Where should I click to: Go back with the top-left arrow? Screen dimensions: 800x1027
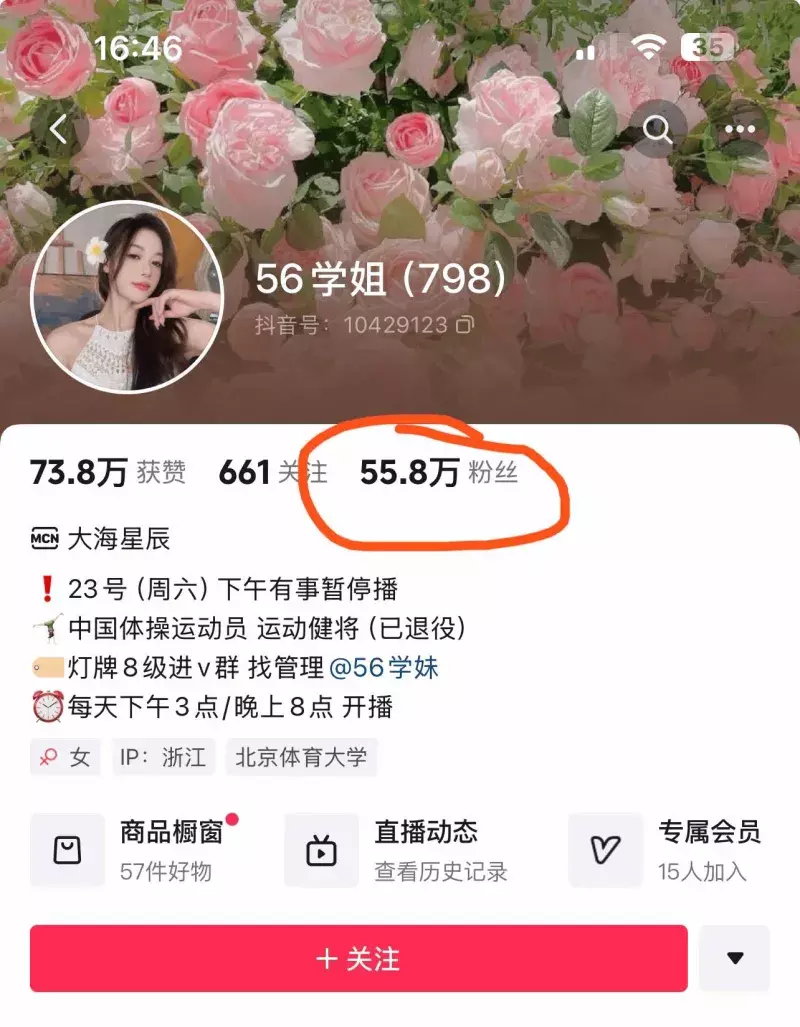58,130
